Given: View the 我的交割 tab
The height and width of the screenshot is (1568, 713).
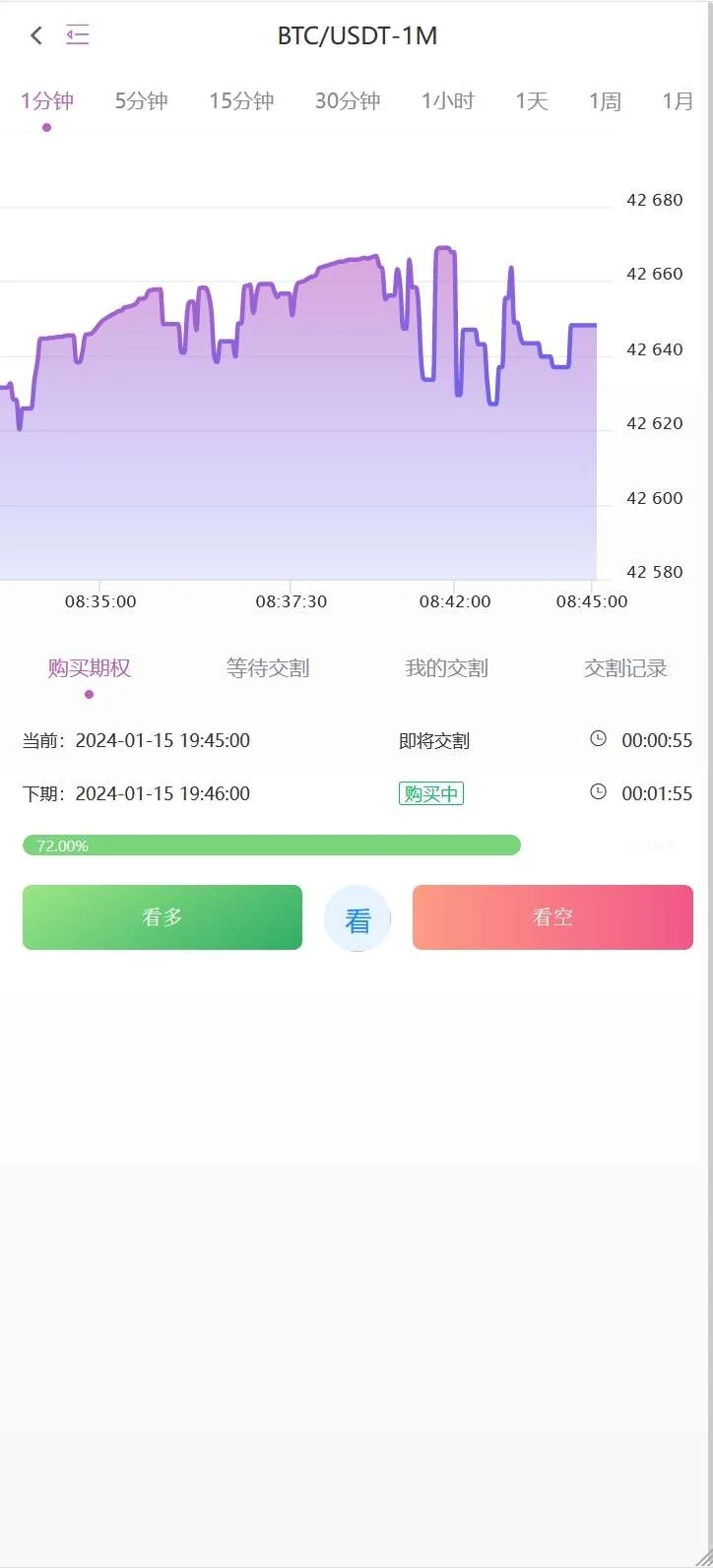Looking at the screenshot, I should click(x=446, y=668).
